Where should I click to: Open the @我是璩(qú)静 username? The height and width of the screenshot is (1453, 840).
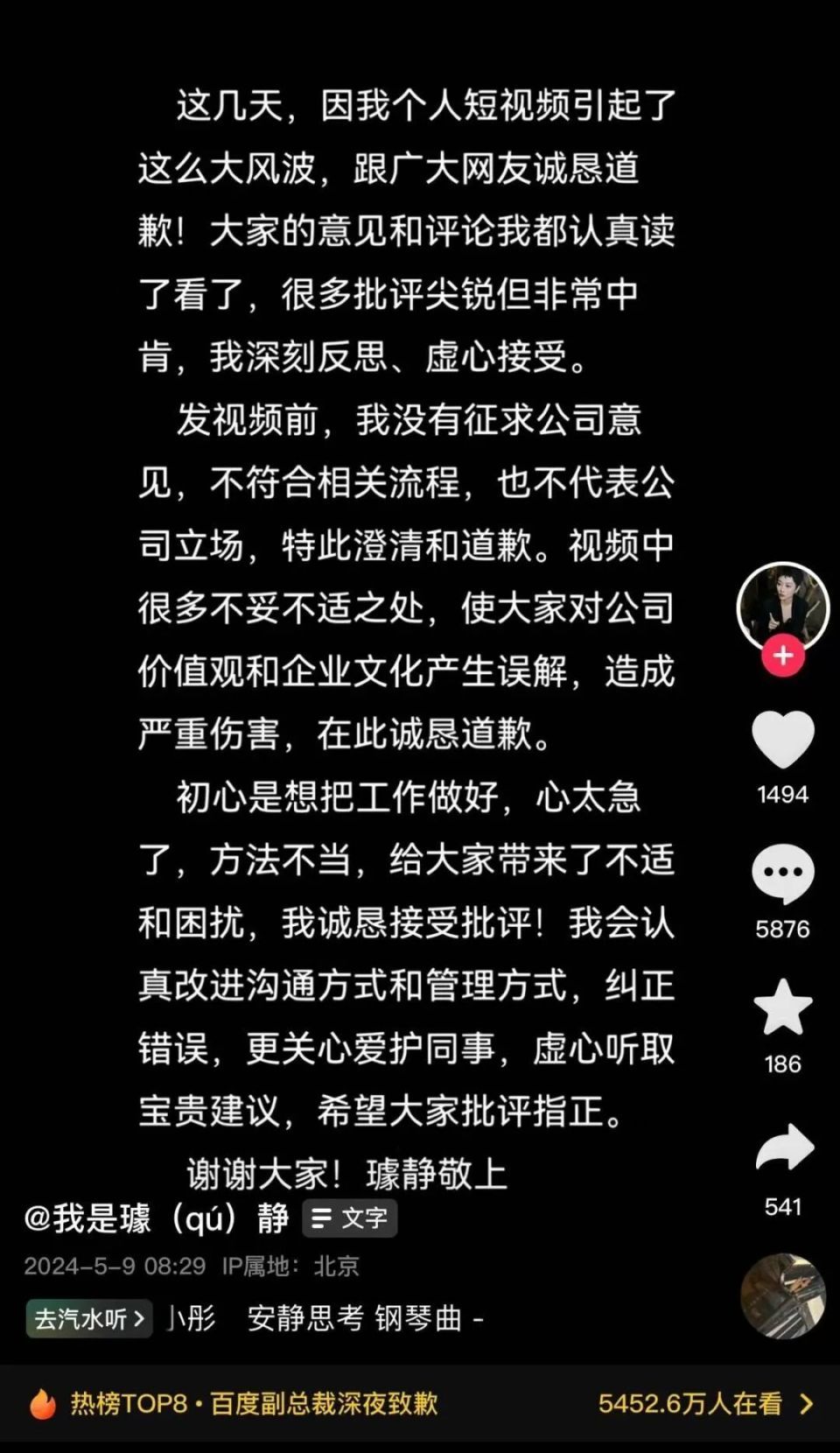(156, 1218)
